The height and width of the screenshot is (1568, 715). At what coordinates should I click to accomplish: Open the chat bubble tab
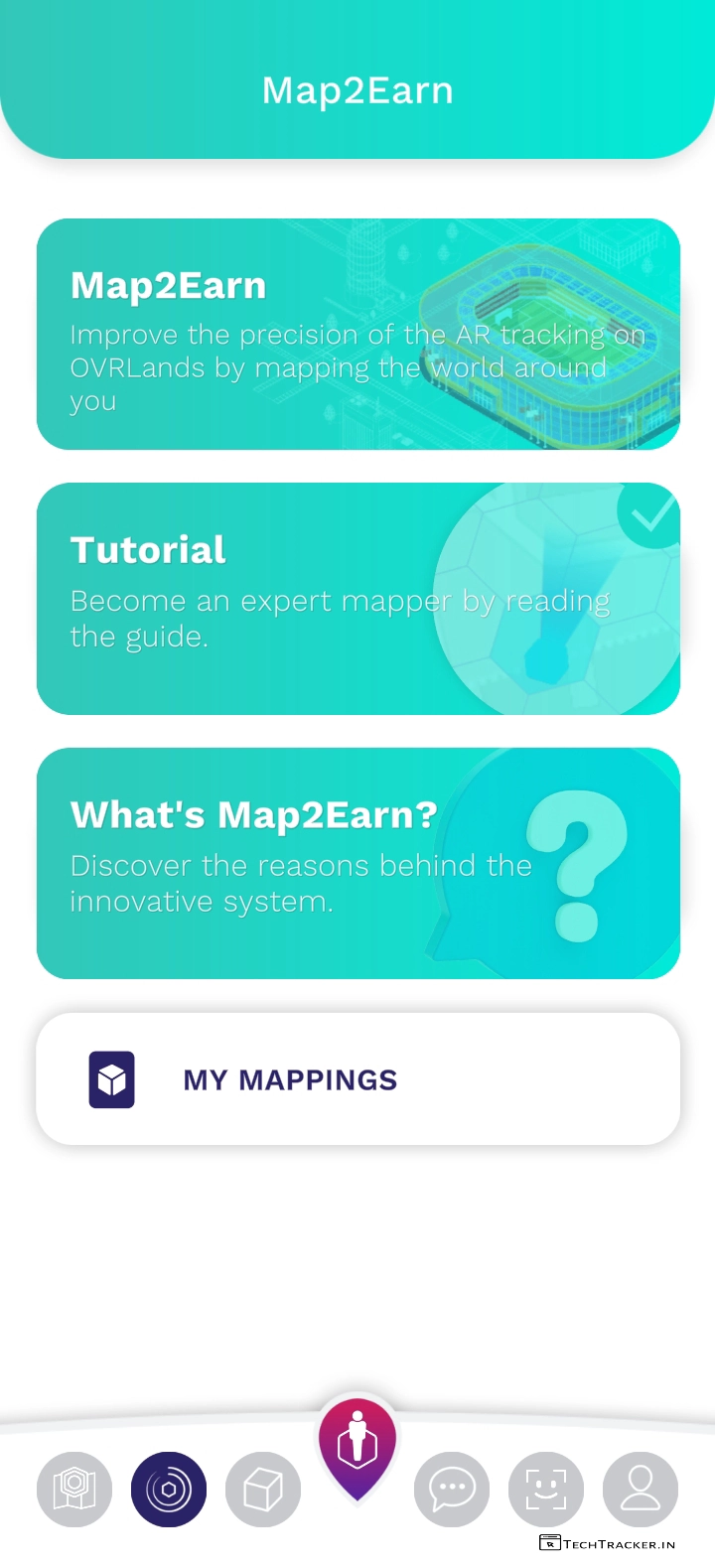click(x=452, y=1489)
